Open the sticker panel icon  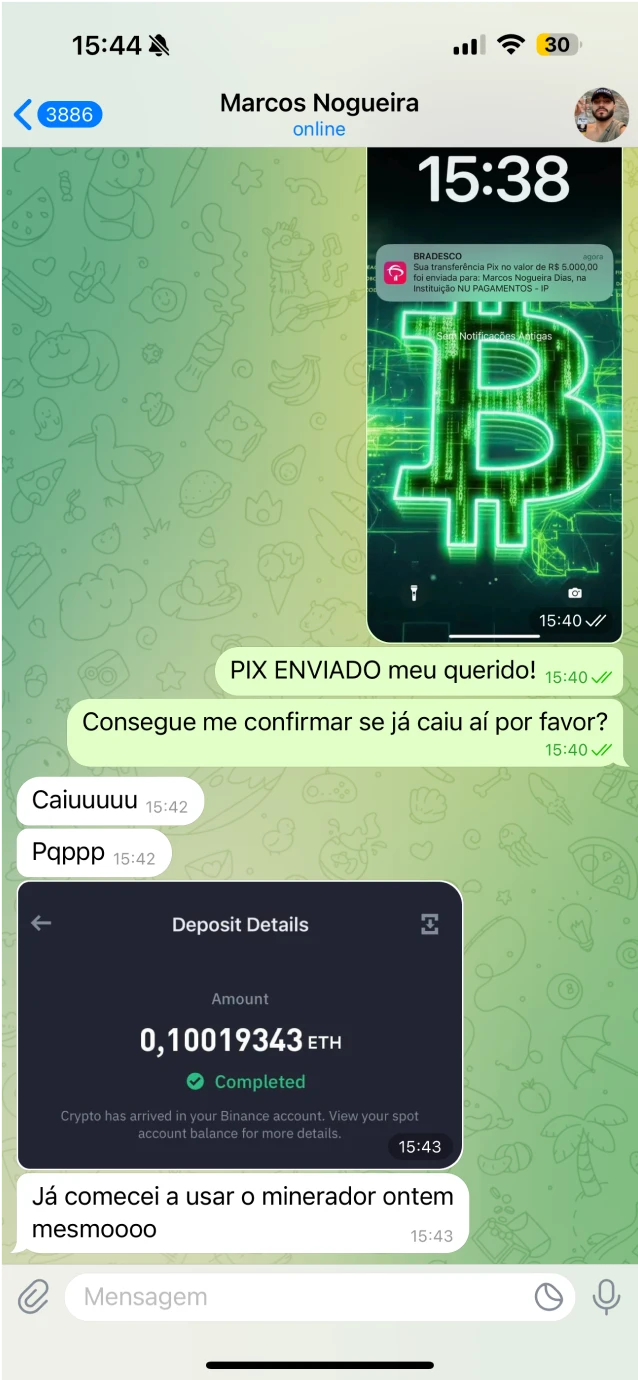548,1297
